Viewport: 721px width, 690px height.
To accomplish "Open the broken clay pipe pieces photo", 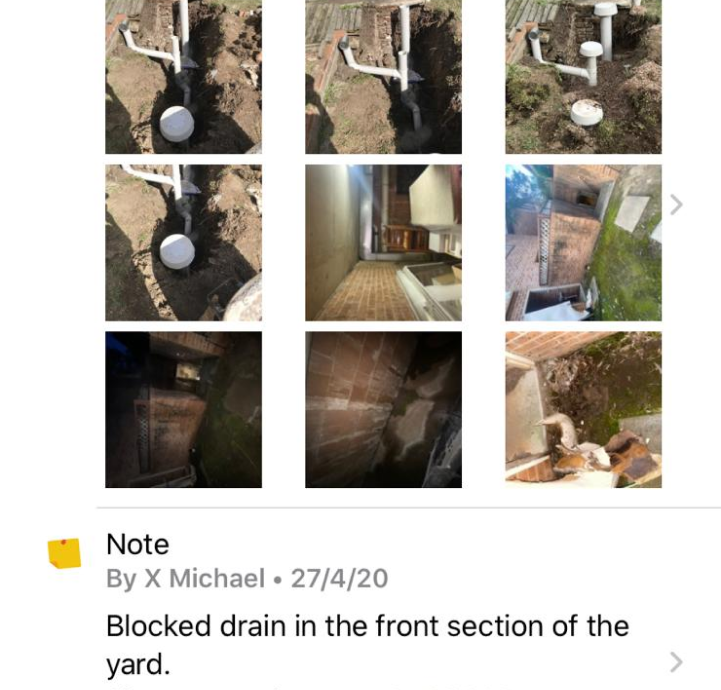I will (583, 410).
